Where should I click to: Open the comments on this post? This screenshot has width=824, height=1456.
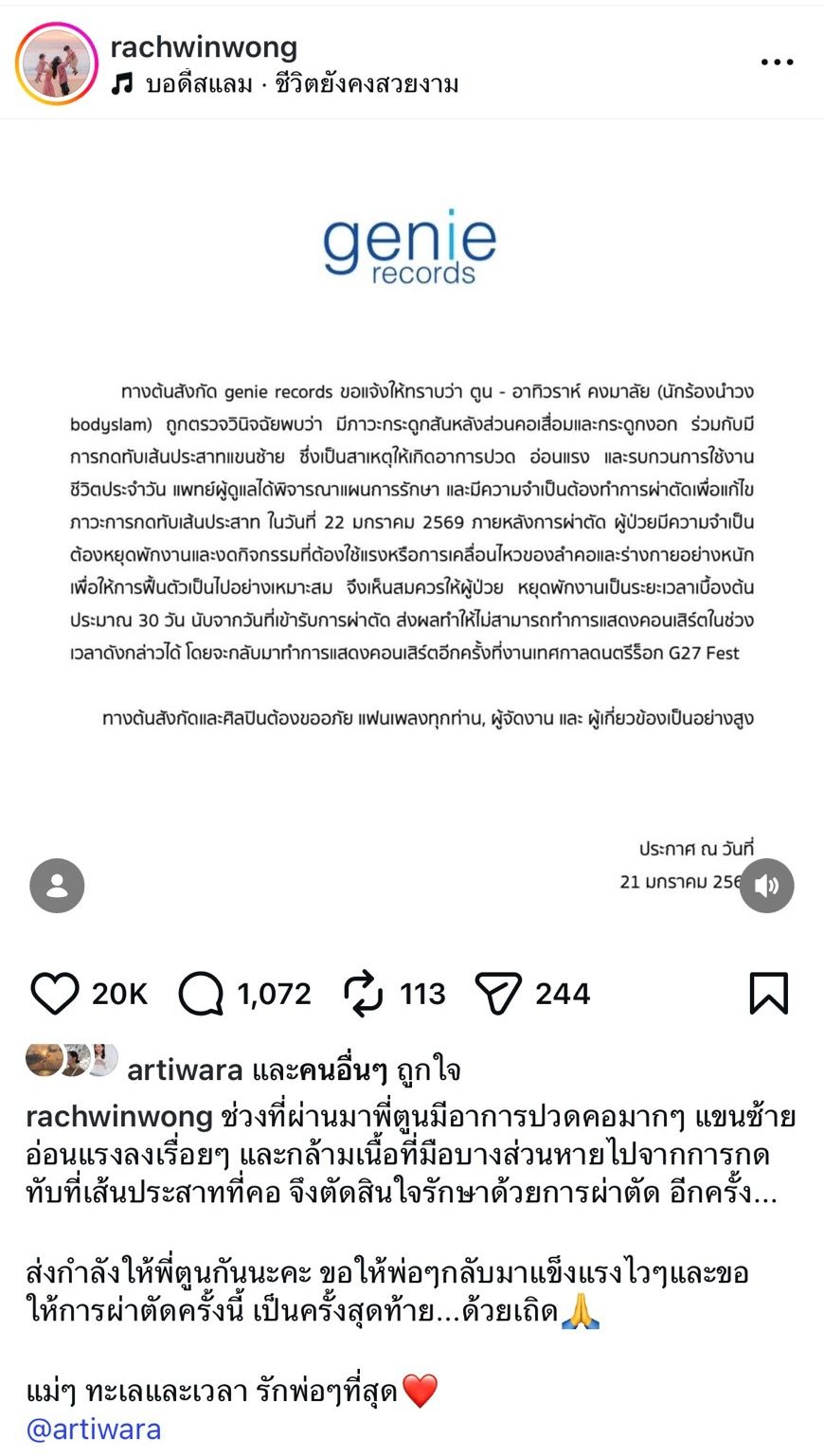(201, 994)
